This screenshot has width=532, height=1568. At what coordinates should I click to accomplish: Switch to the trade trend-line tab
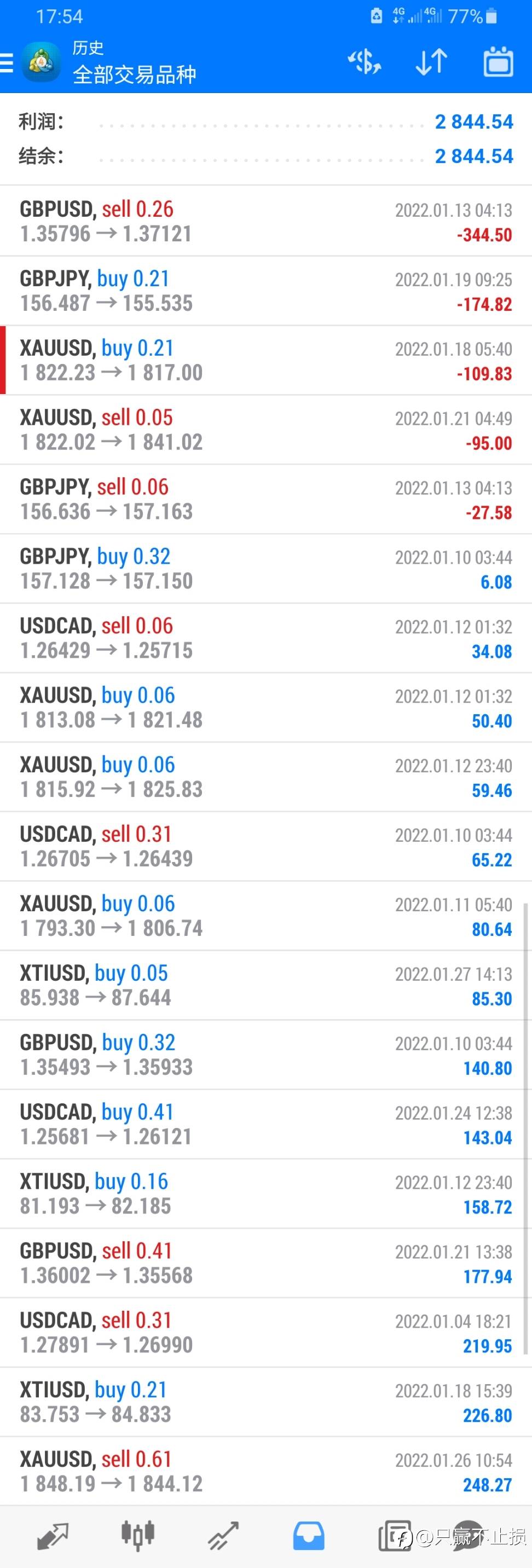coord(223,1535)
